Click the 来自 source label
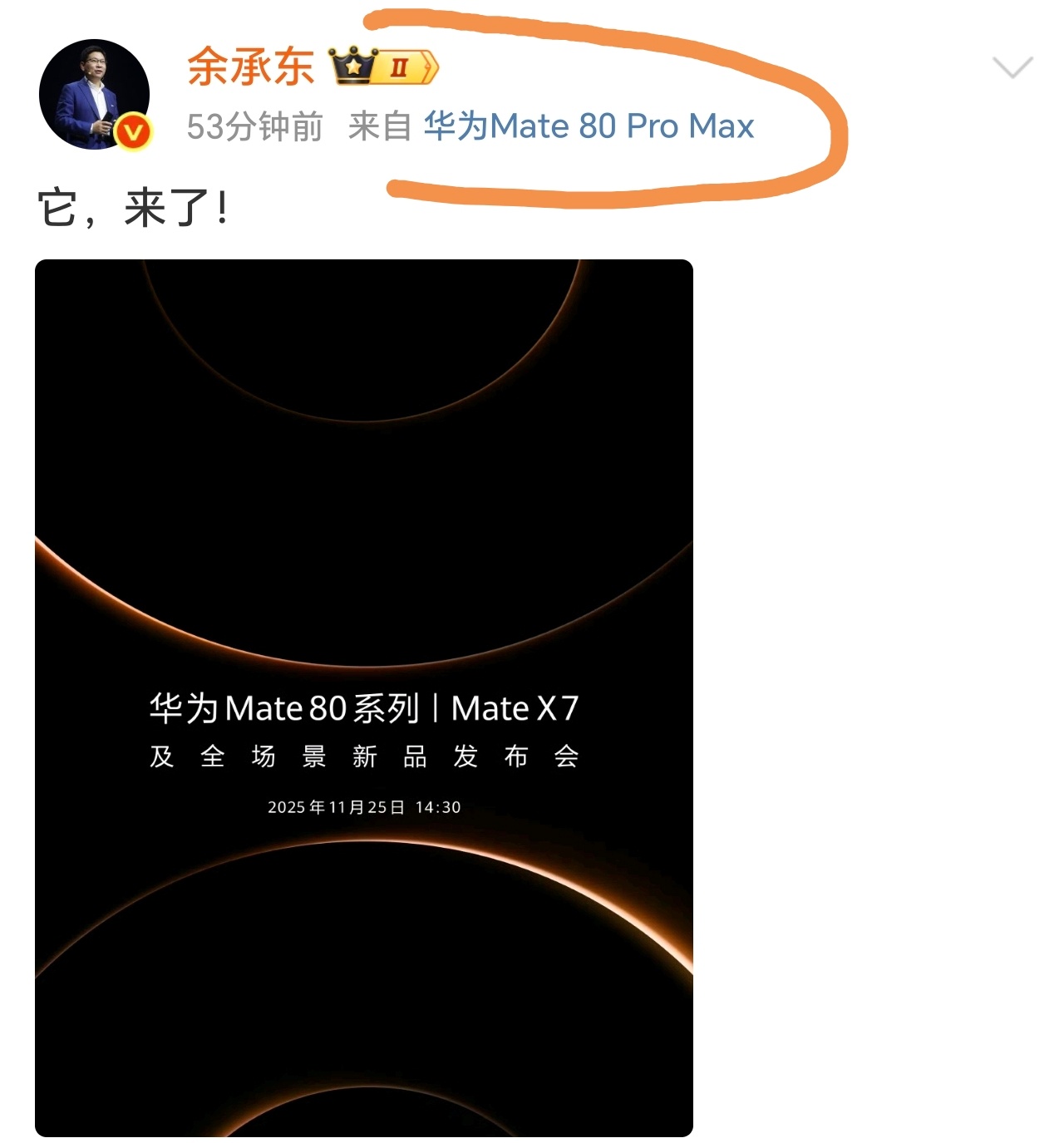The width and height of the screenshot is (1064, 1143). pyautogui.click(x=381, y=126)
